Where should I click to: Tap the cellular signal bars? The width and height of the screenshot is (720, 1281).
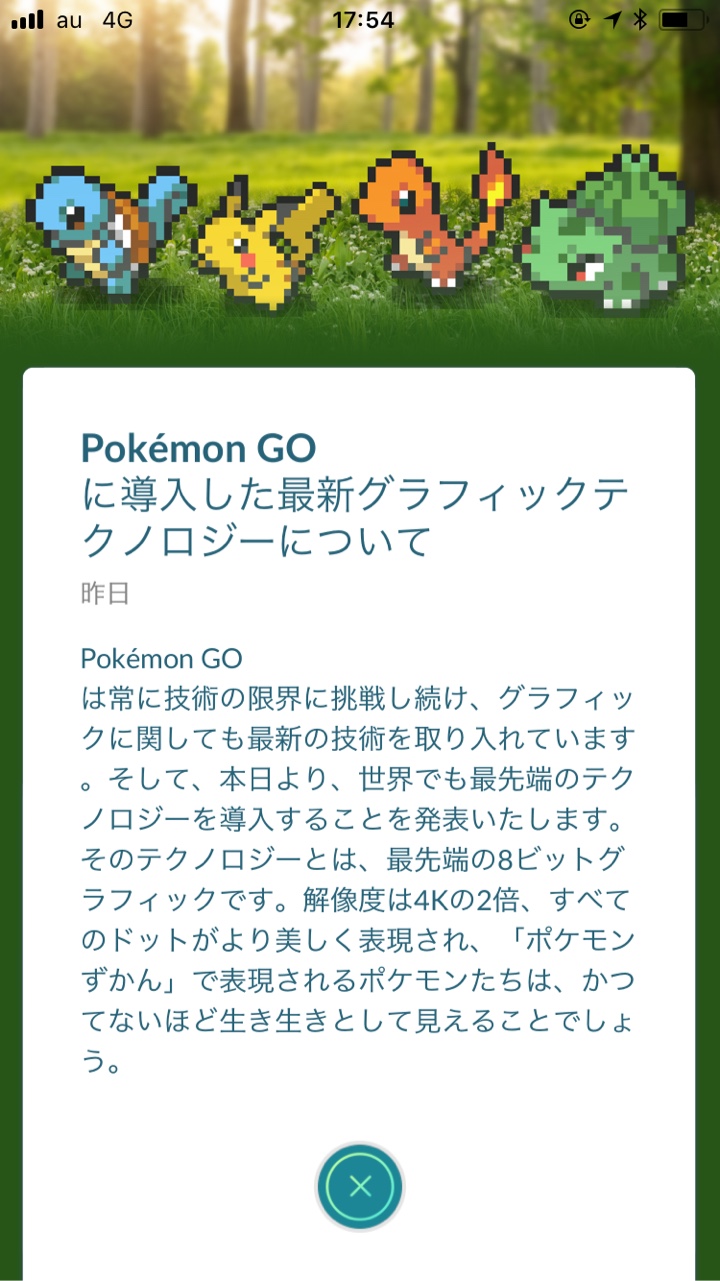pyautogui.click(x=24, y=17)
